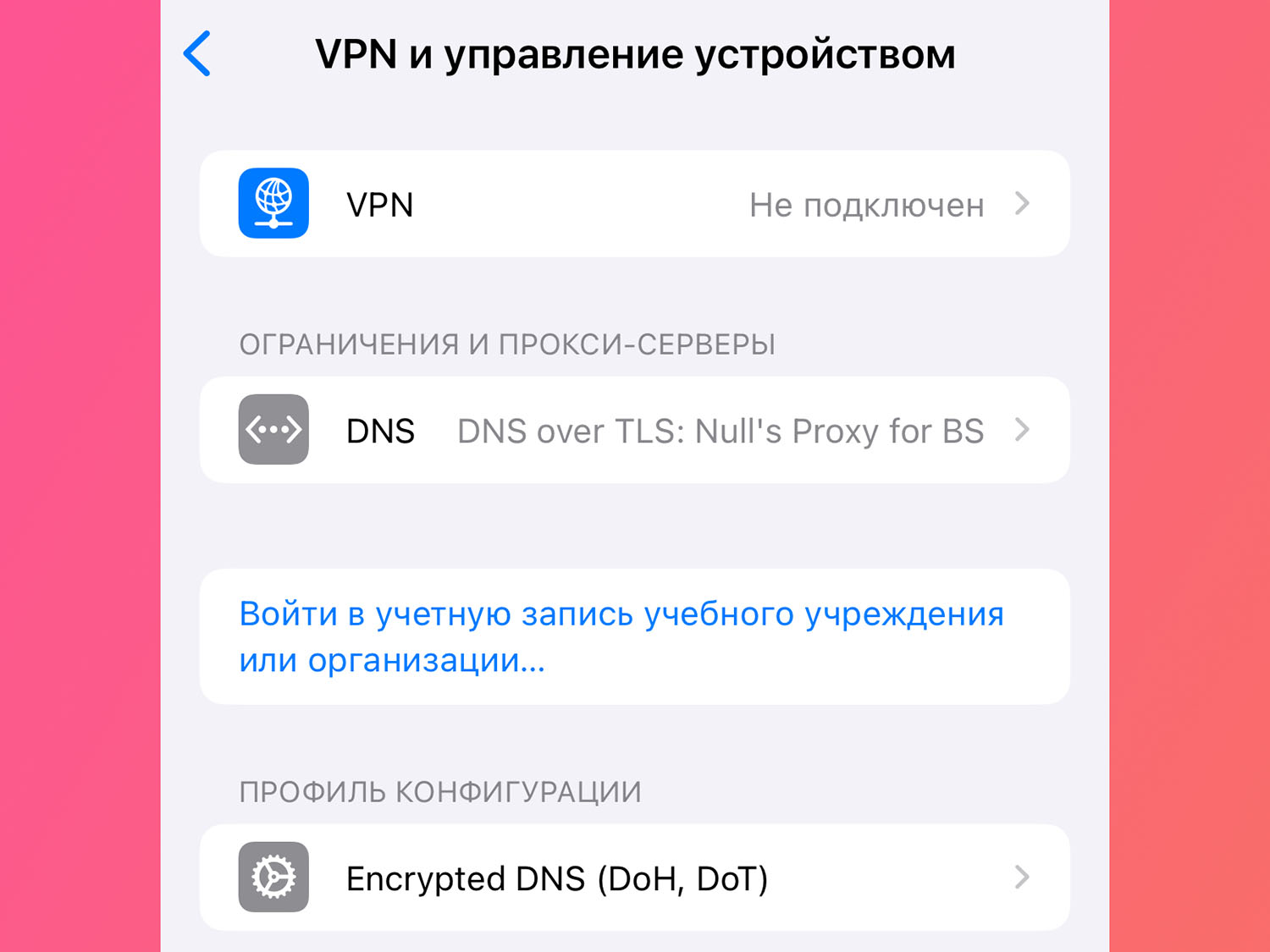Open the VPN settings row
The height and width of the screenshot is (952, 1270).
click(633, 204)
